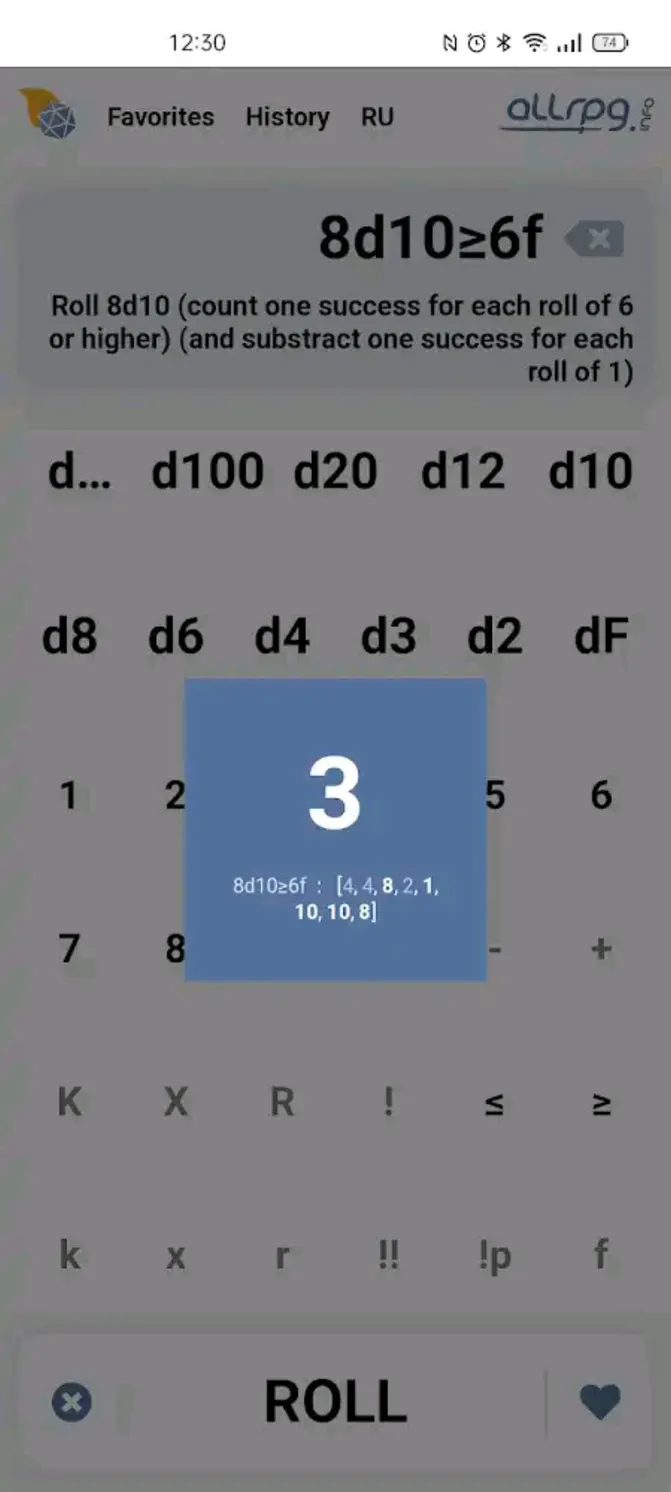
Task: Choose the d8 die
Action: (69, 636)
